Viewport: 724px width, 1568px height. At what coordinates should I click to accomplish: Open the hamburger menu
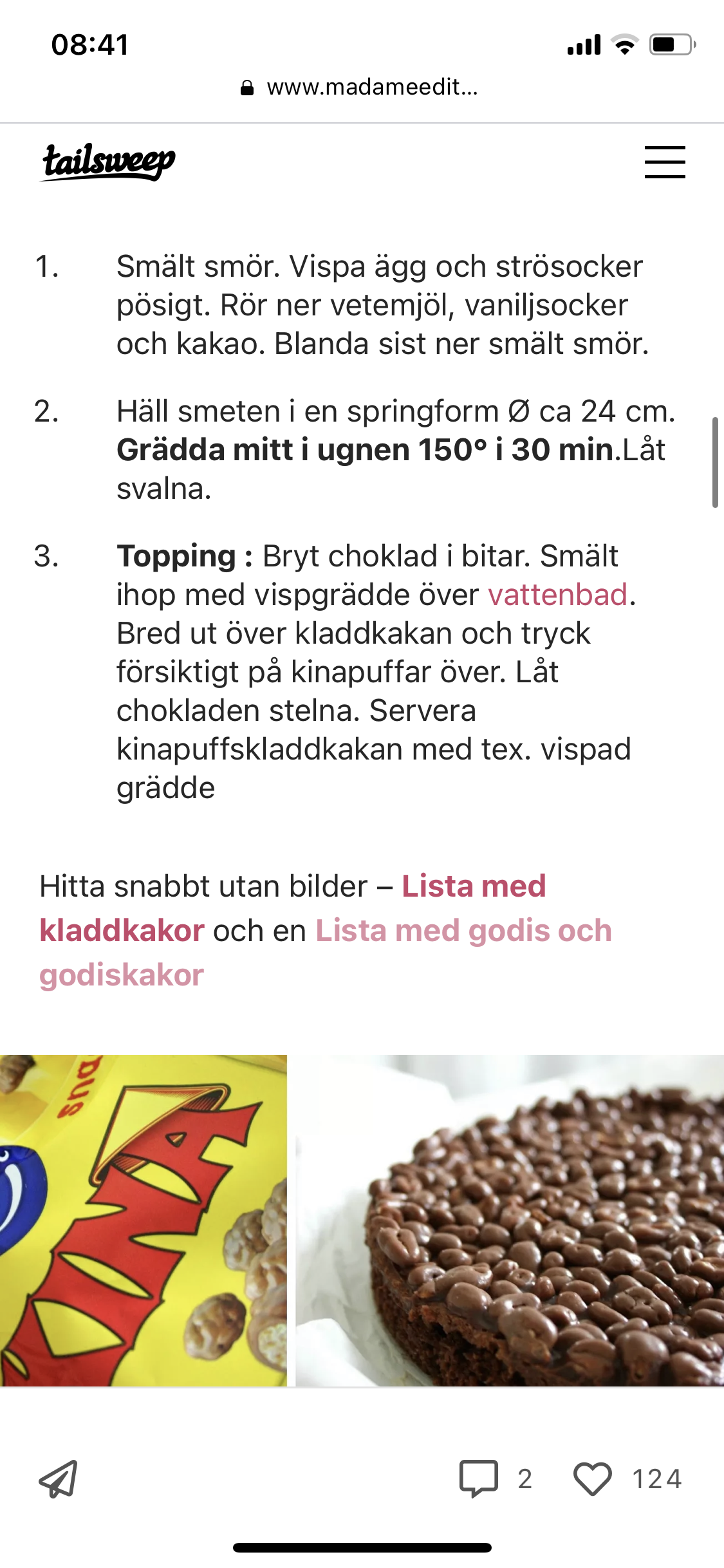click(665, 162)
